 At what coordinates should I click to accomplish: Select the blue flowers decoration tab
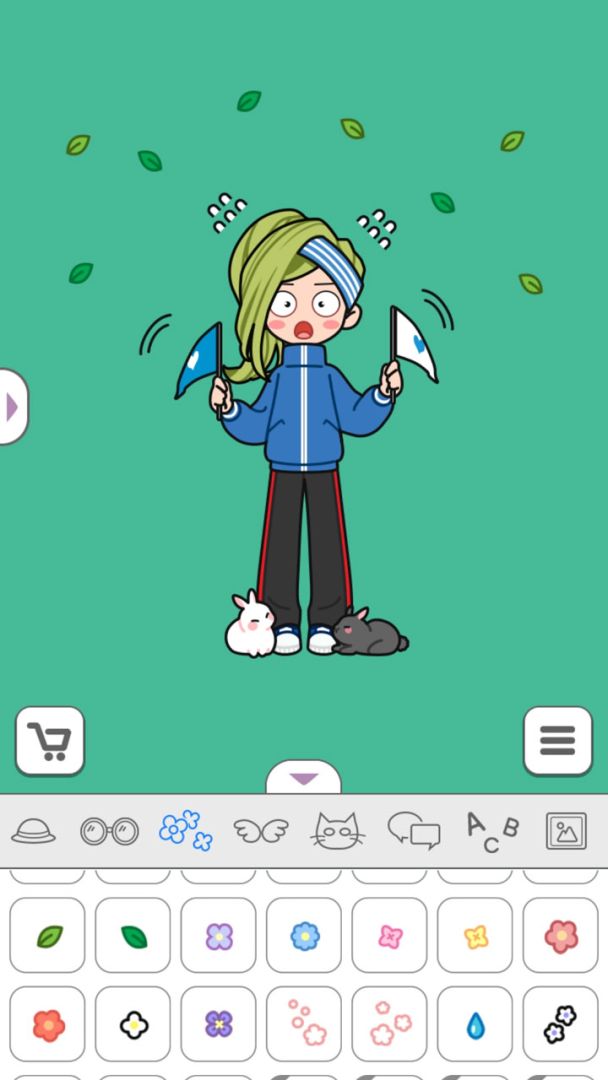(186, 830)
